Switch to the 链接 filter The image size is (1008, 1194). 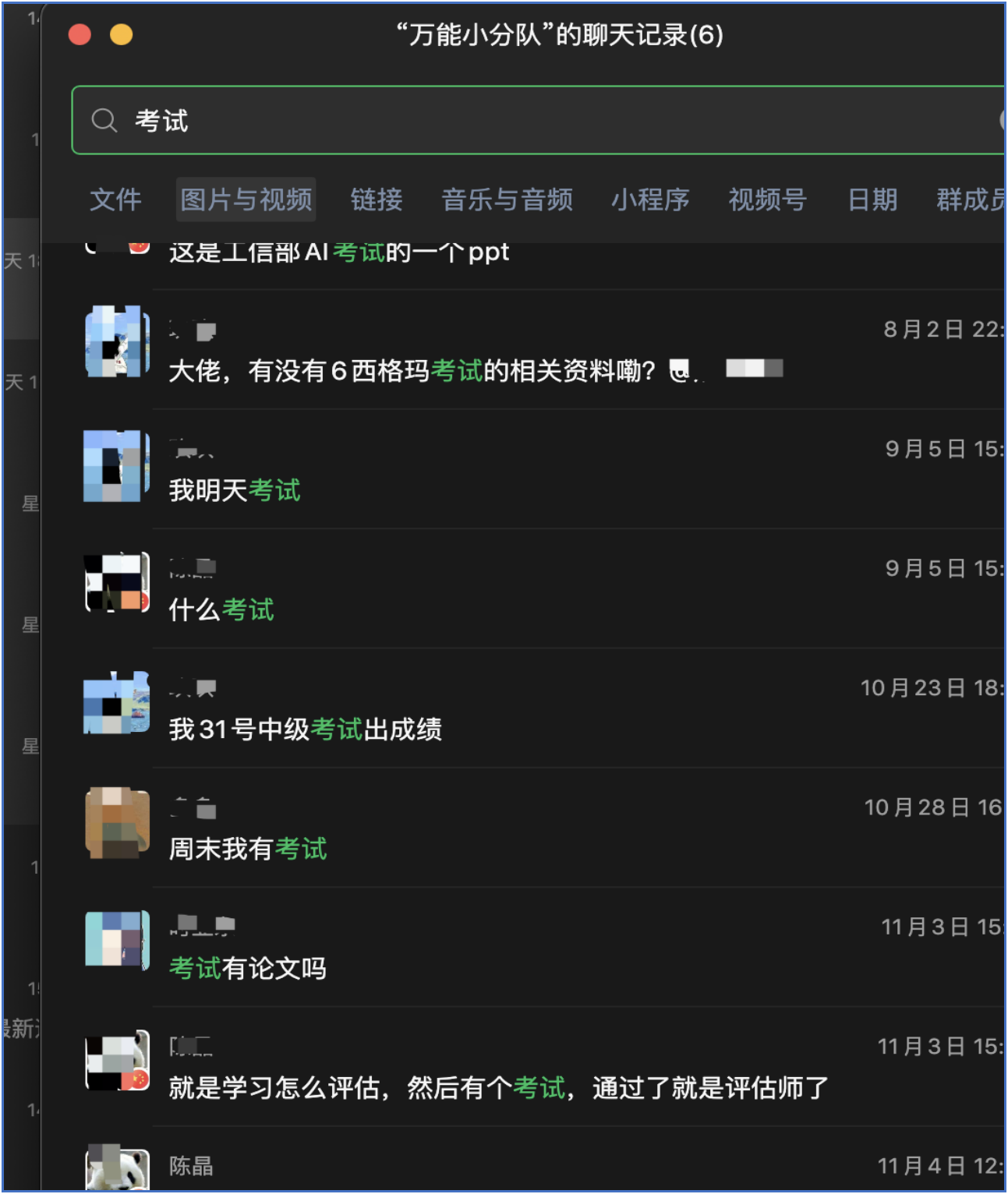[377, 200]
